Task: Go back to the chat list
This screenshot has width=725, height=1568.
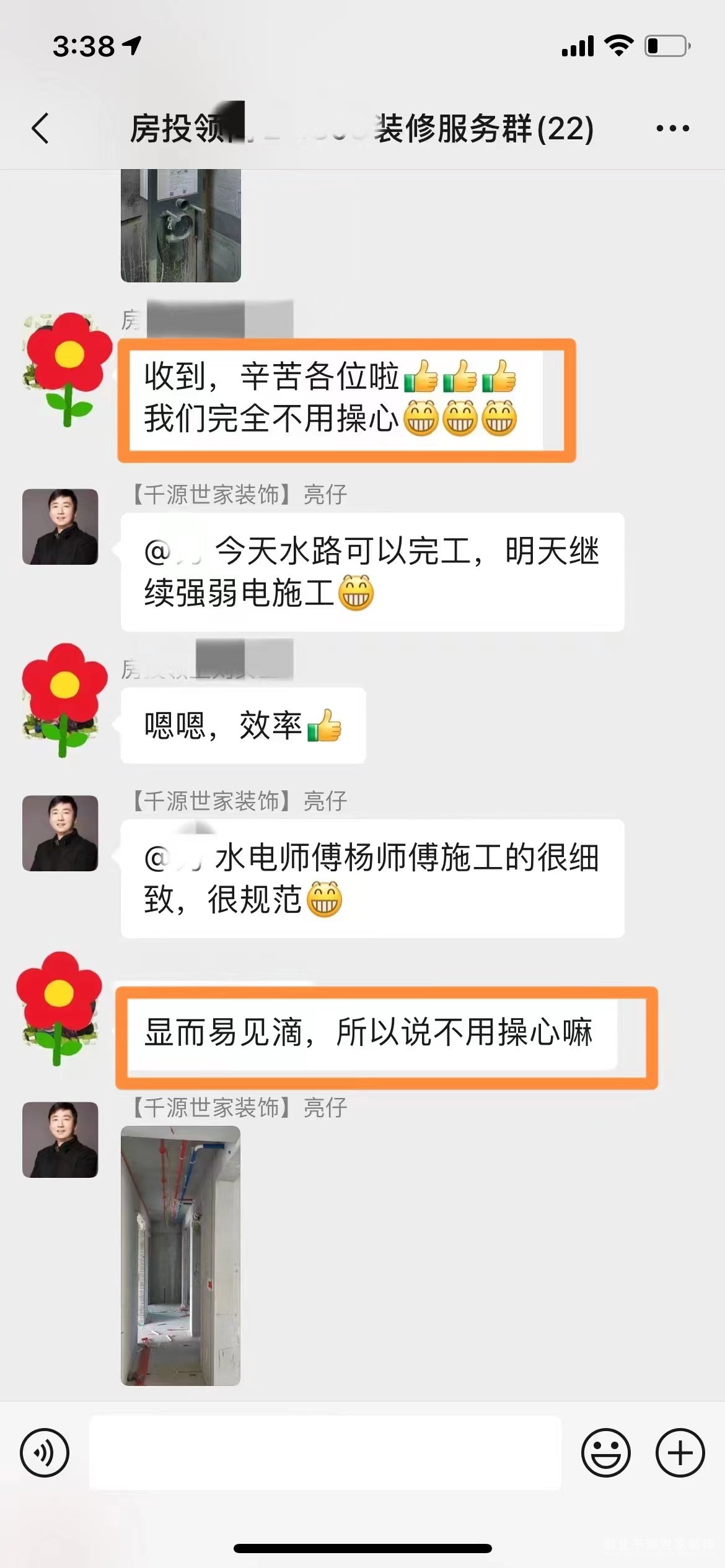Action: [x=41, y=129]
